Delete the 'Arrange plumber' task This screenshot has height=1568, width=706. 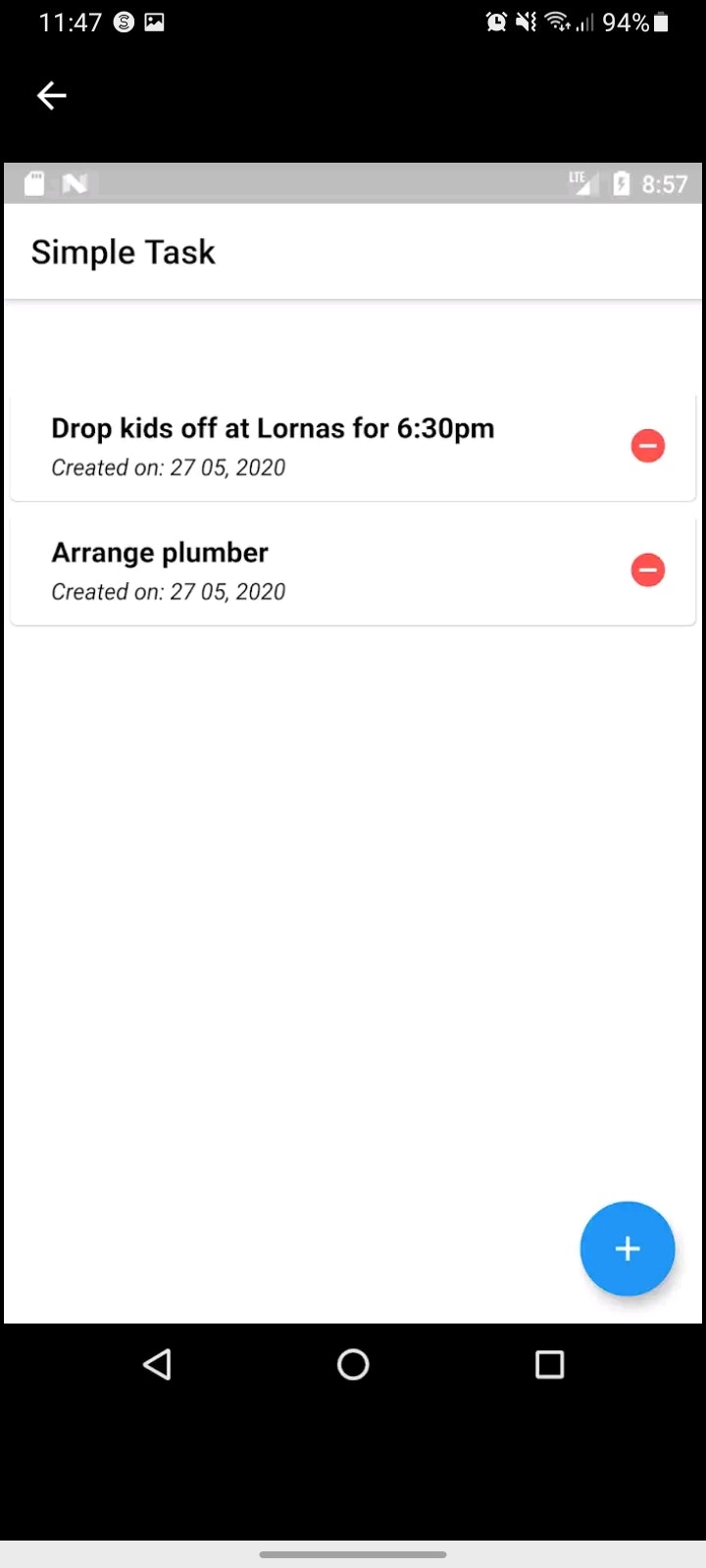[x=647, y=569]
